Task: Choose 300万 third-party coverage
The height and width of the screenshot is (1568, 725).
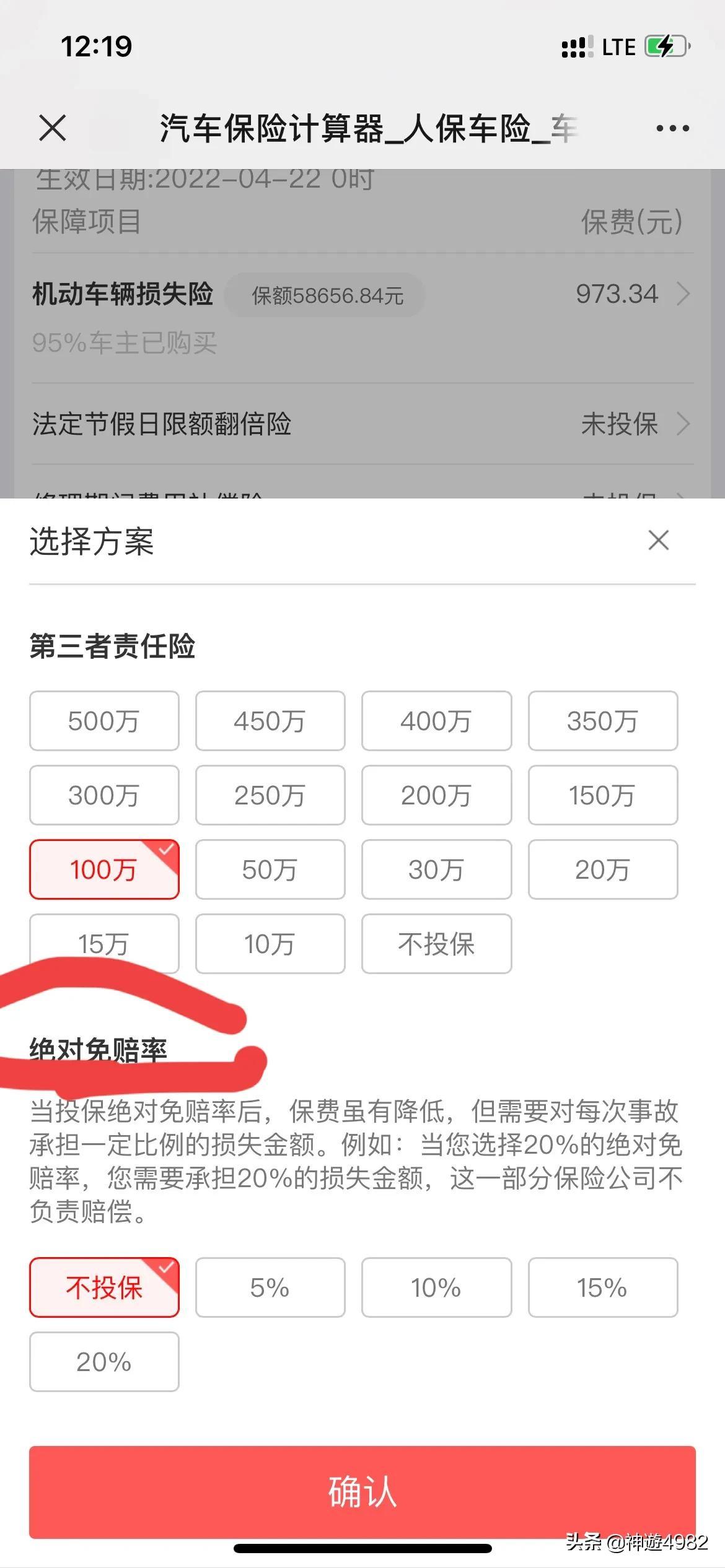Action: pyautogui.click(x=104, y=795)
